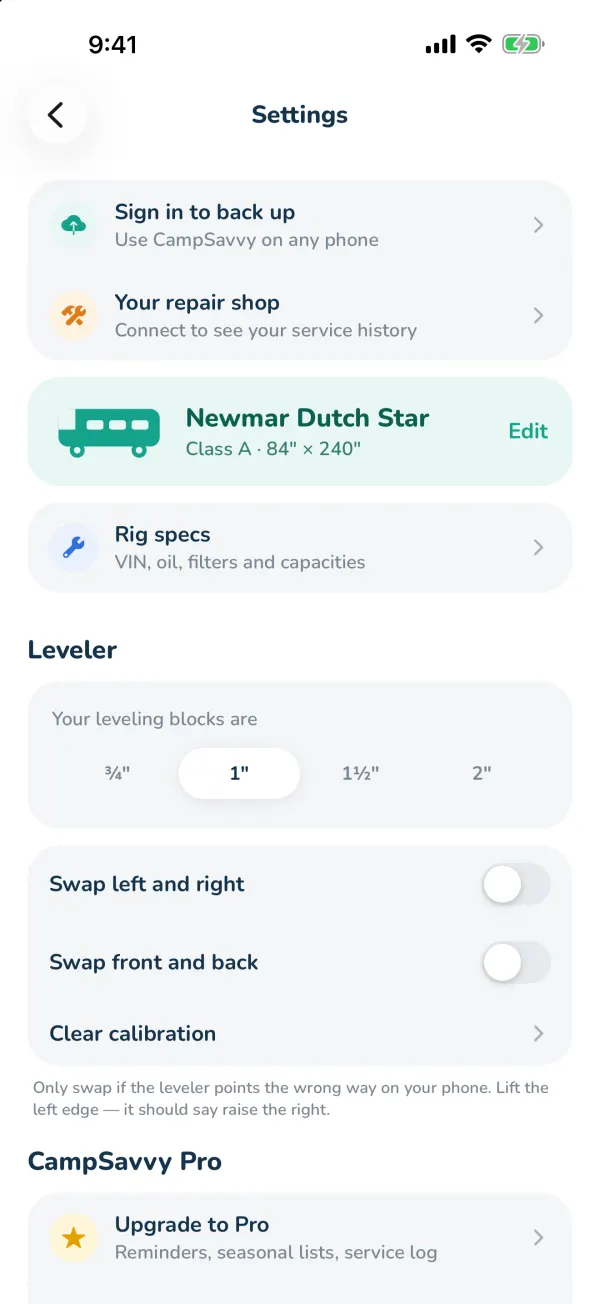The height and width of the screenshot is (1304, 600).
Task: Select 1" leveling block size
Action: tap(239, 773)
